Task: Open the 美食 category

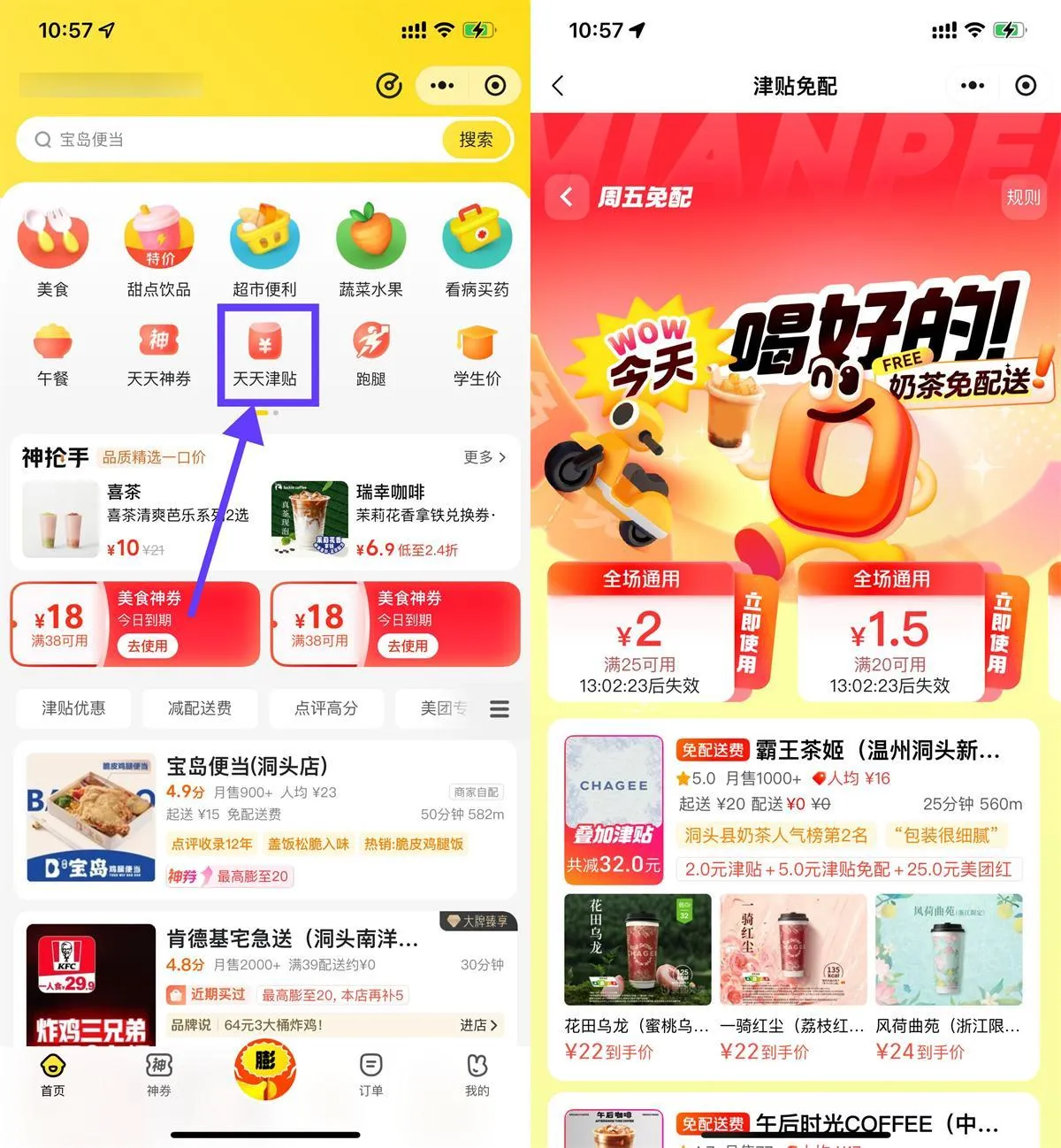Action: [x=53, y=252]
